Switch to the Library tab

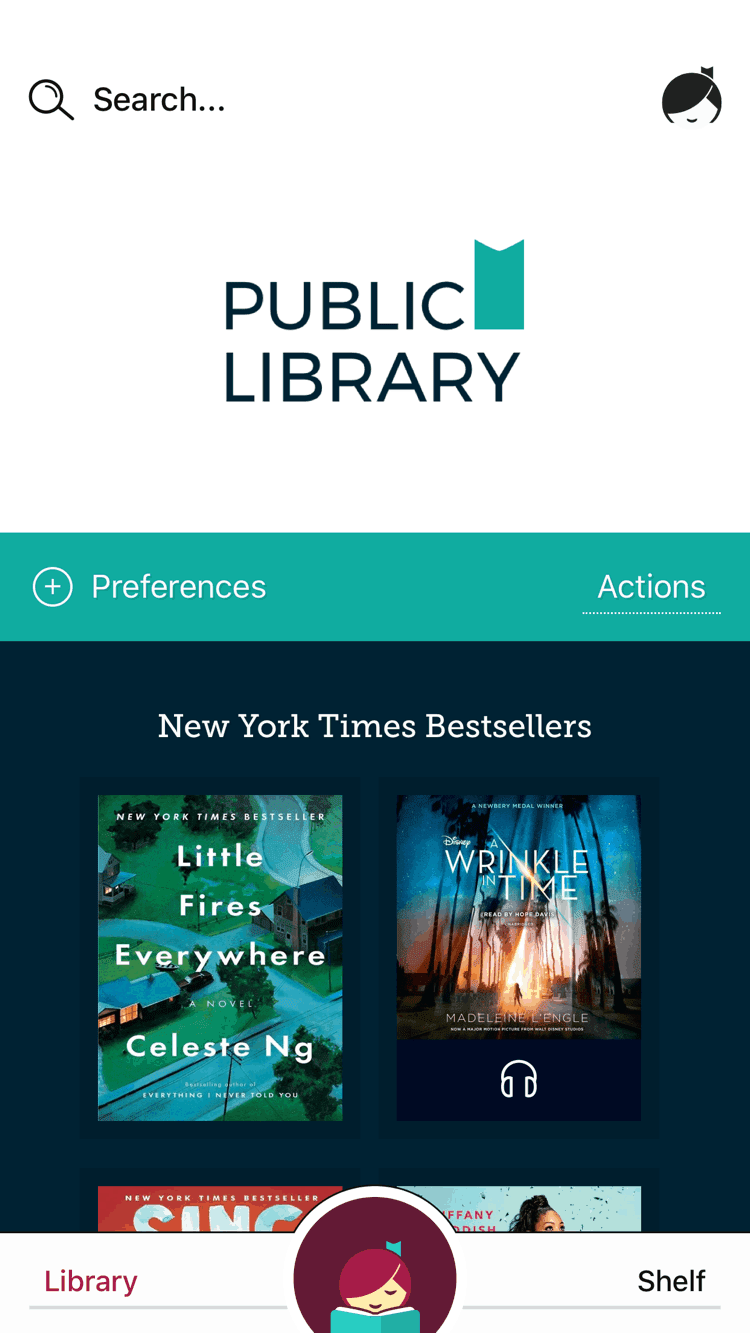(x=91, y=1281)
